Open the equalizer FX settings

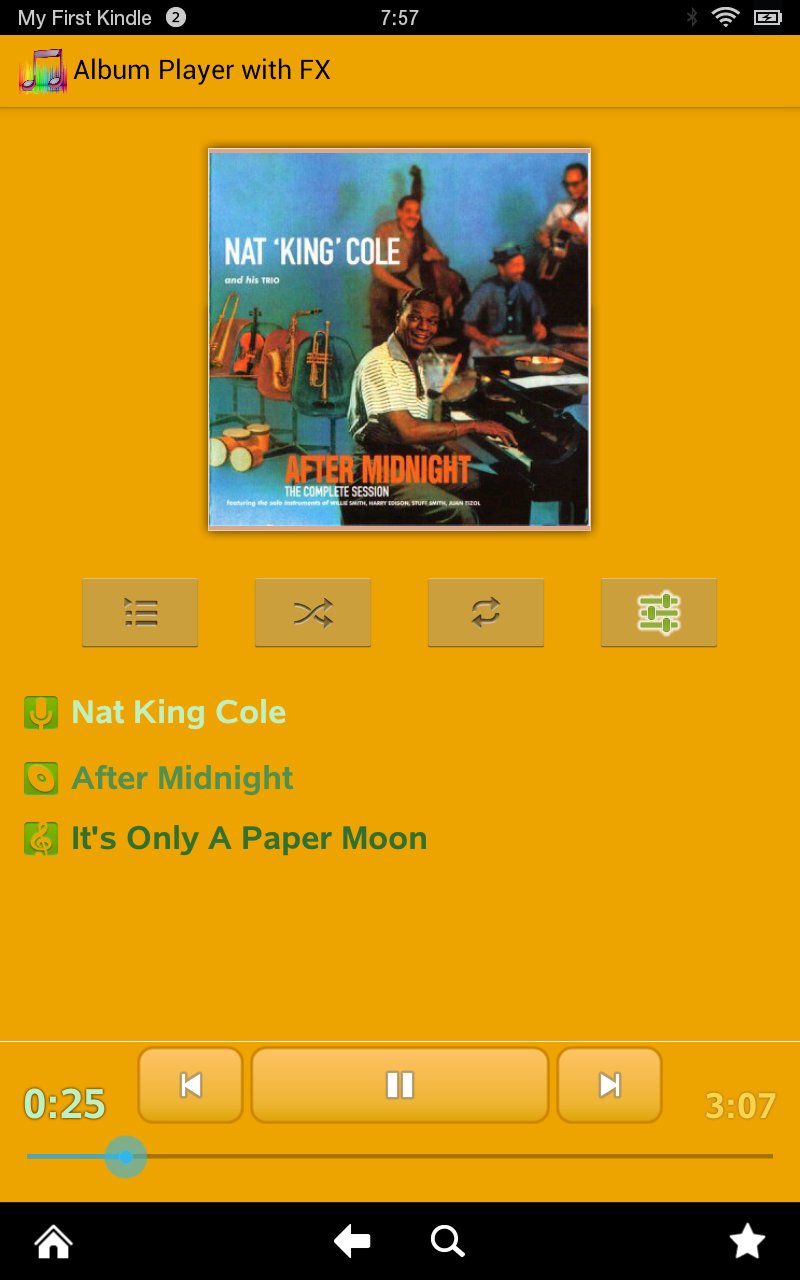pyautogui.click(x=659, y=612)
